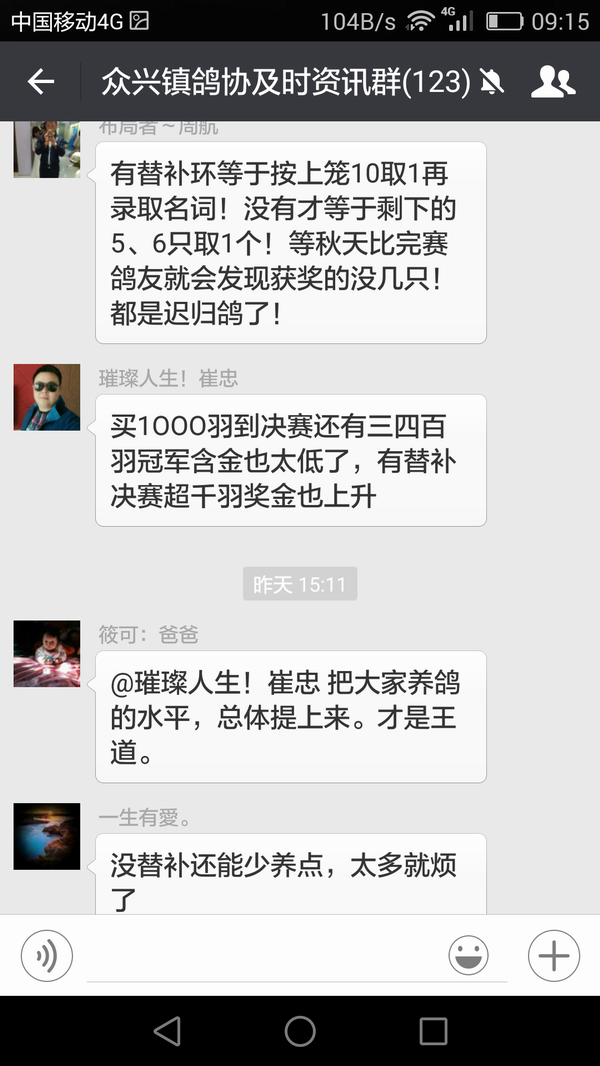Tap the message text field
600x1066 pixels.
(262, 958)
